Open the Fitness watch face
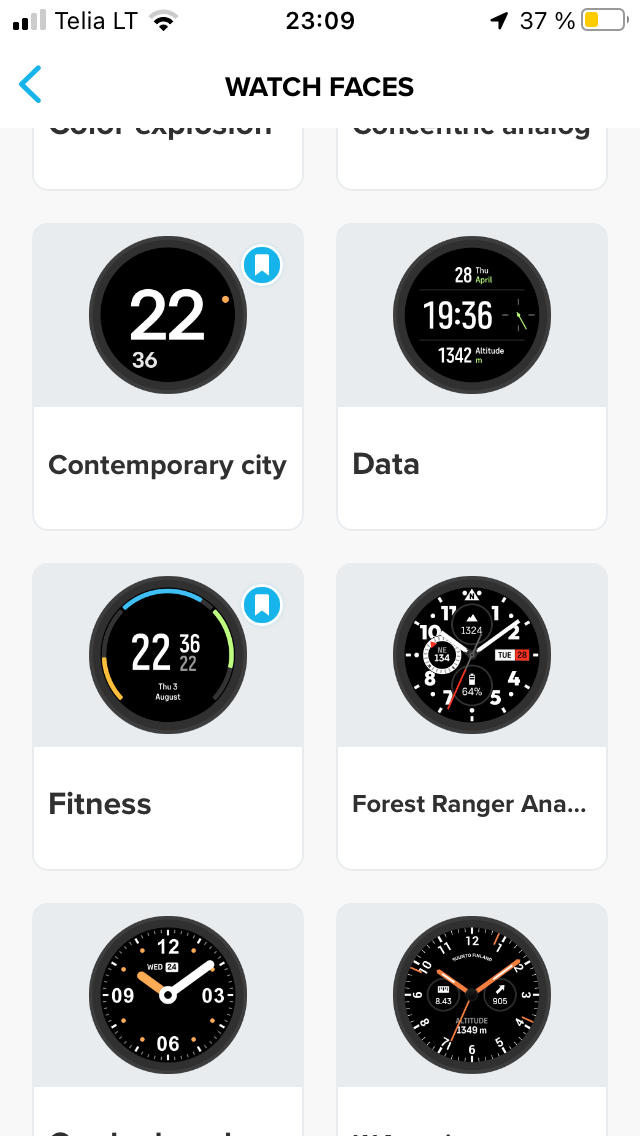Screen dimensions: 640x1136 pos(168,715)
